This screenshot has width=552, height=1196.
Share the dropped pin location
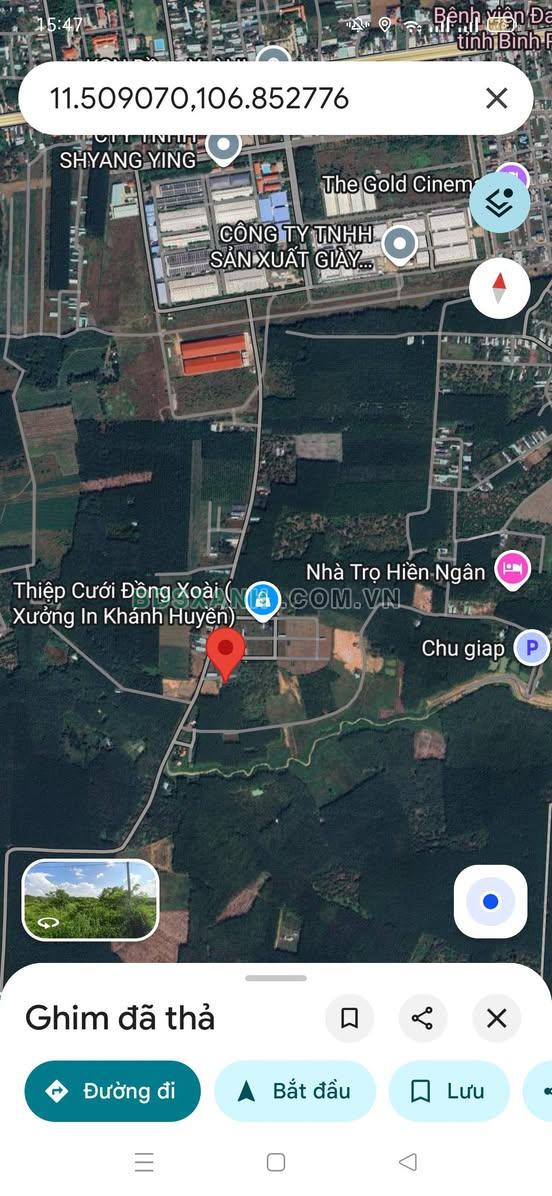coord(422,1018)
